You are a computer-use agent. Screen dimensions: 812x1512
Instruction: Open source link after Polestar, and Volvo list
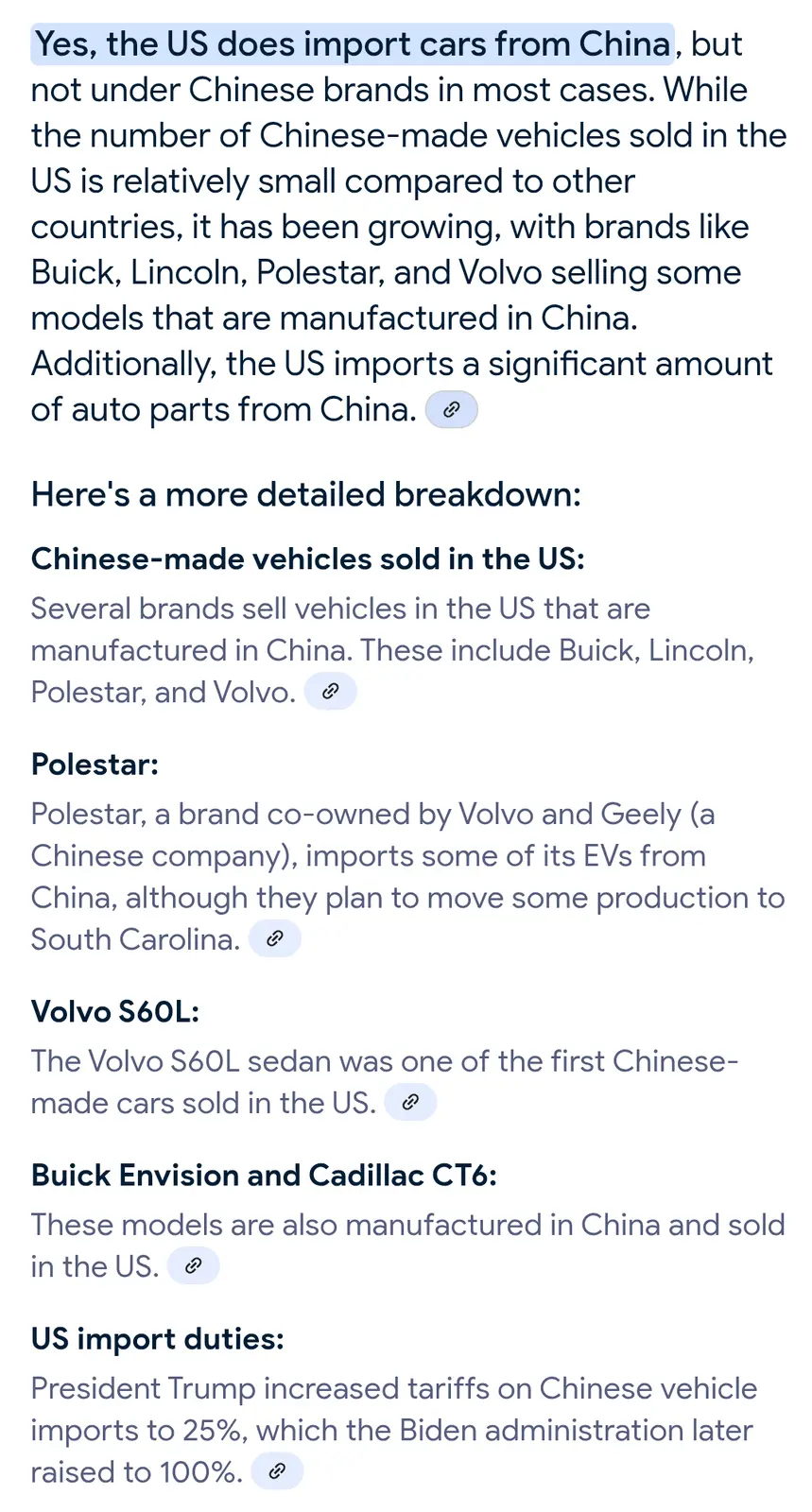[330, 691]
